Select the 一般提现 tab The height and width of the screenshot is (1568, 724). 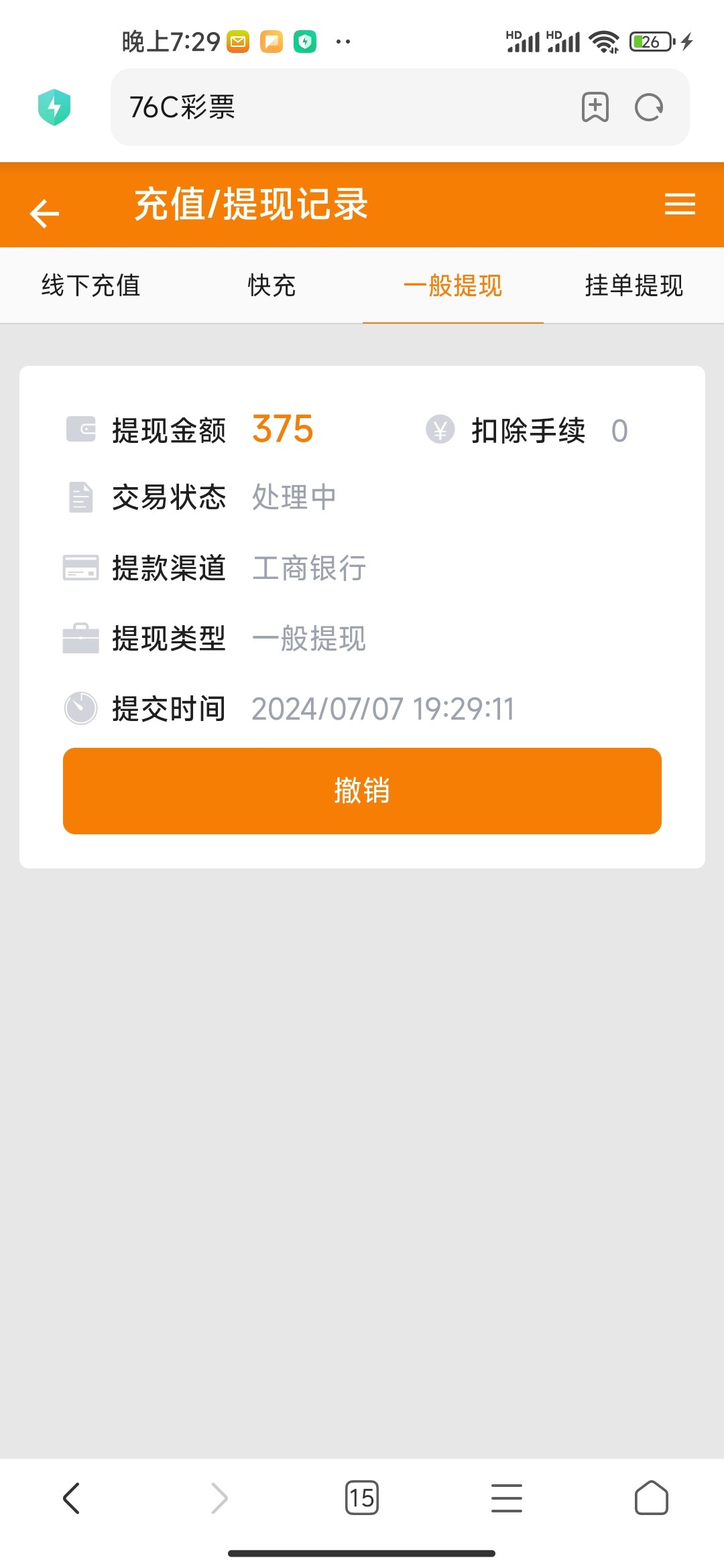(452, 285)
